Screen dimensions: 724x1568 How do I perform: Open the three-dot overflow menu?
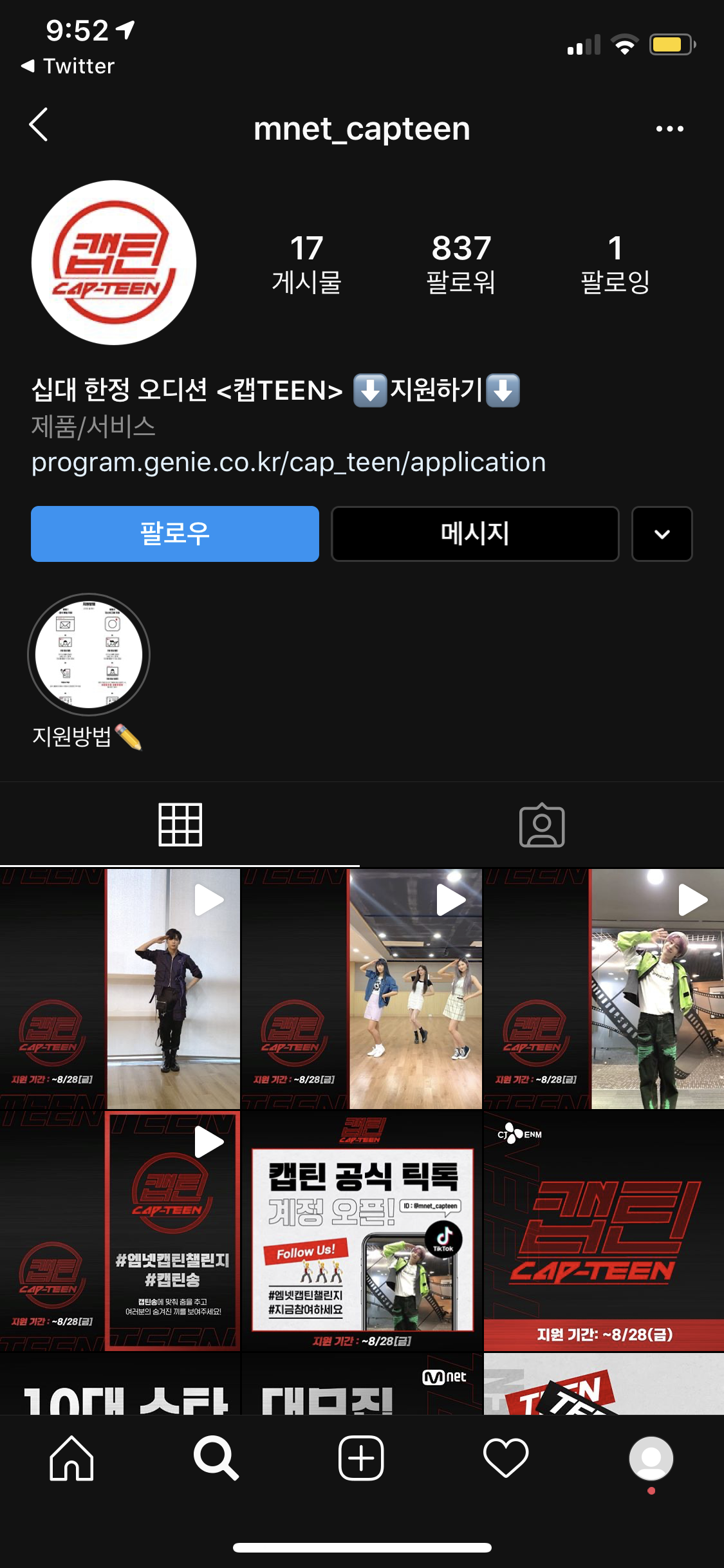tap(669, 129)
